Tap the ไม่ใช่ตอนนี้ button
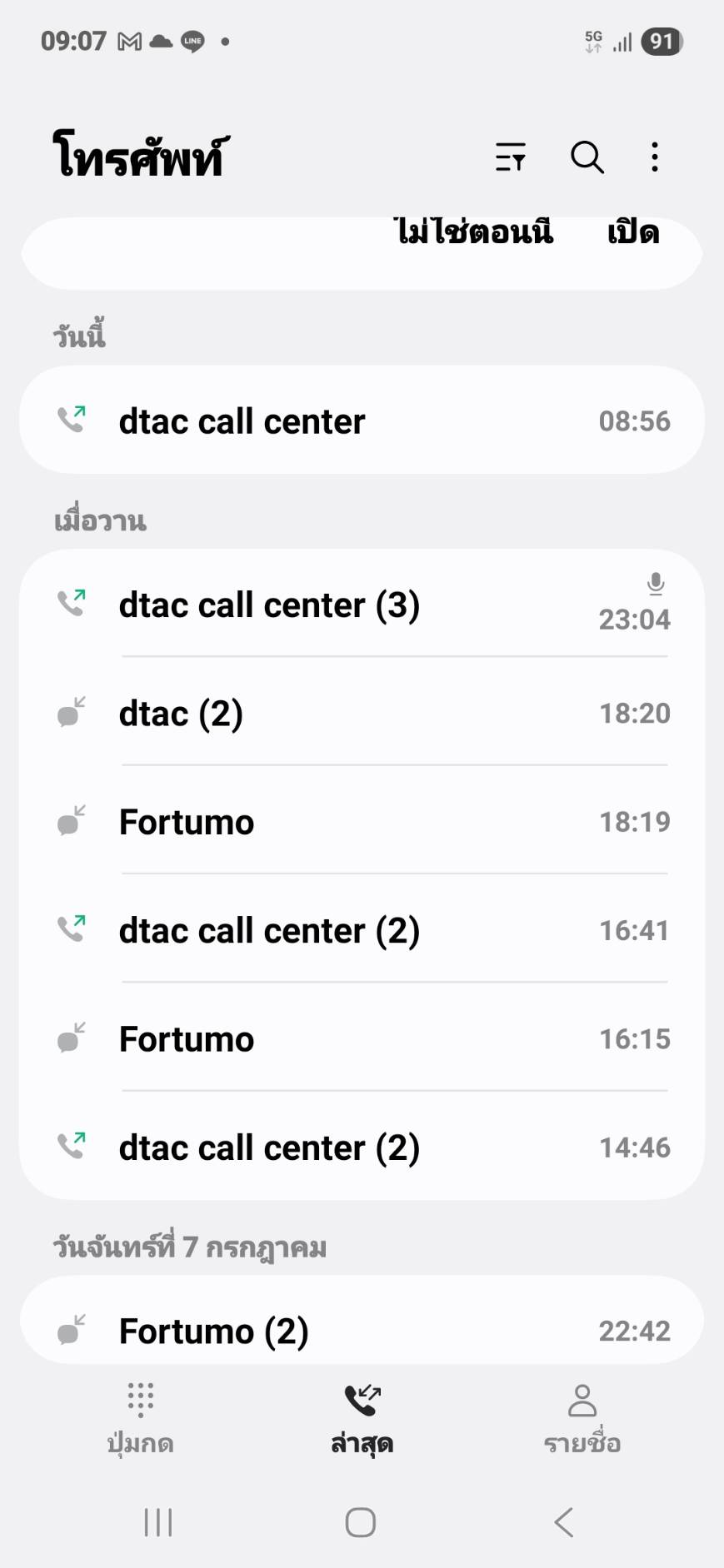 [473, 231]
